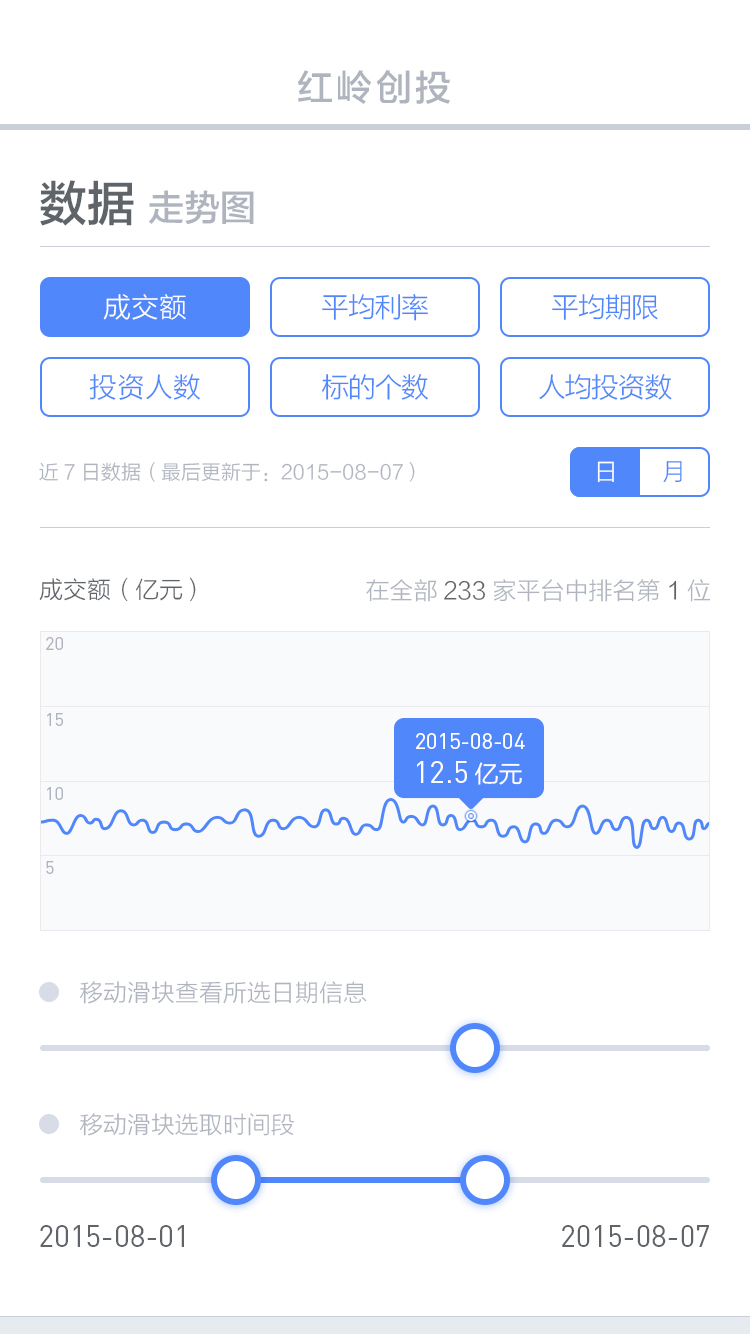Open the 平均期限 trend chart

point(604,307)
